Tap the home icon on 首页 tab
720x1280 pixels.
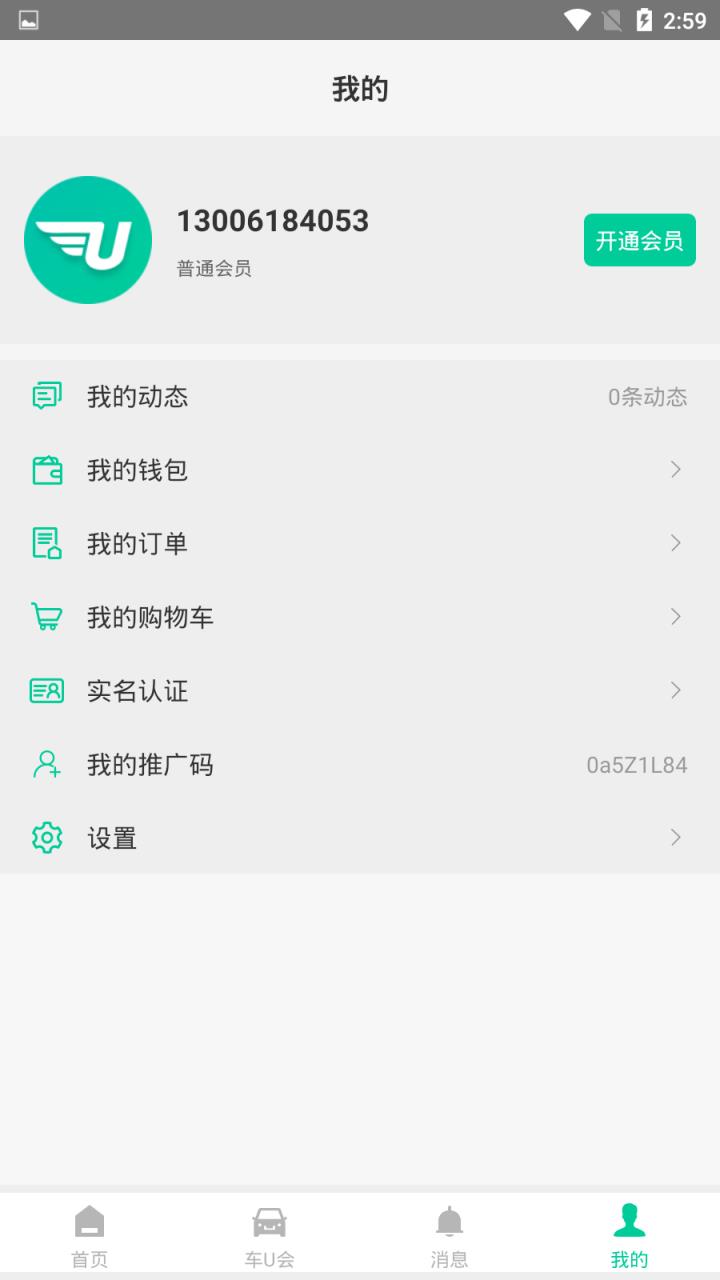point(89,1220)
